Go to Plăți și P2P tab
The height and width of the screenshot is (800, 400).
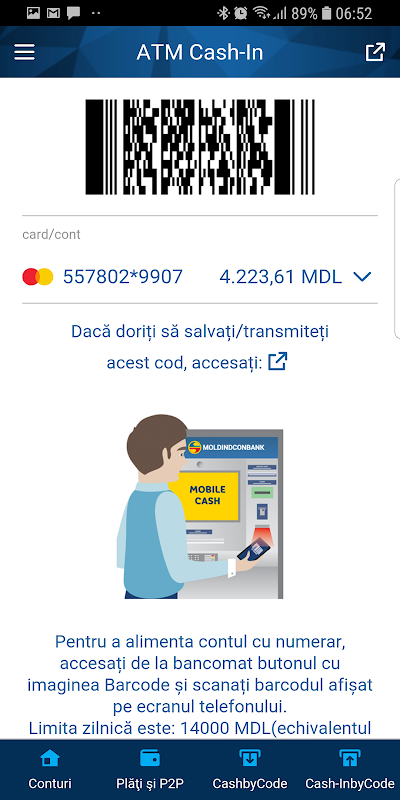point(149,770)
